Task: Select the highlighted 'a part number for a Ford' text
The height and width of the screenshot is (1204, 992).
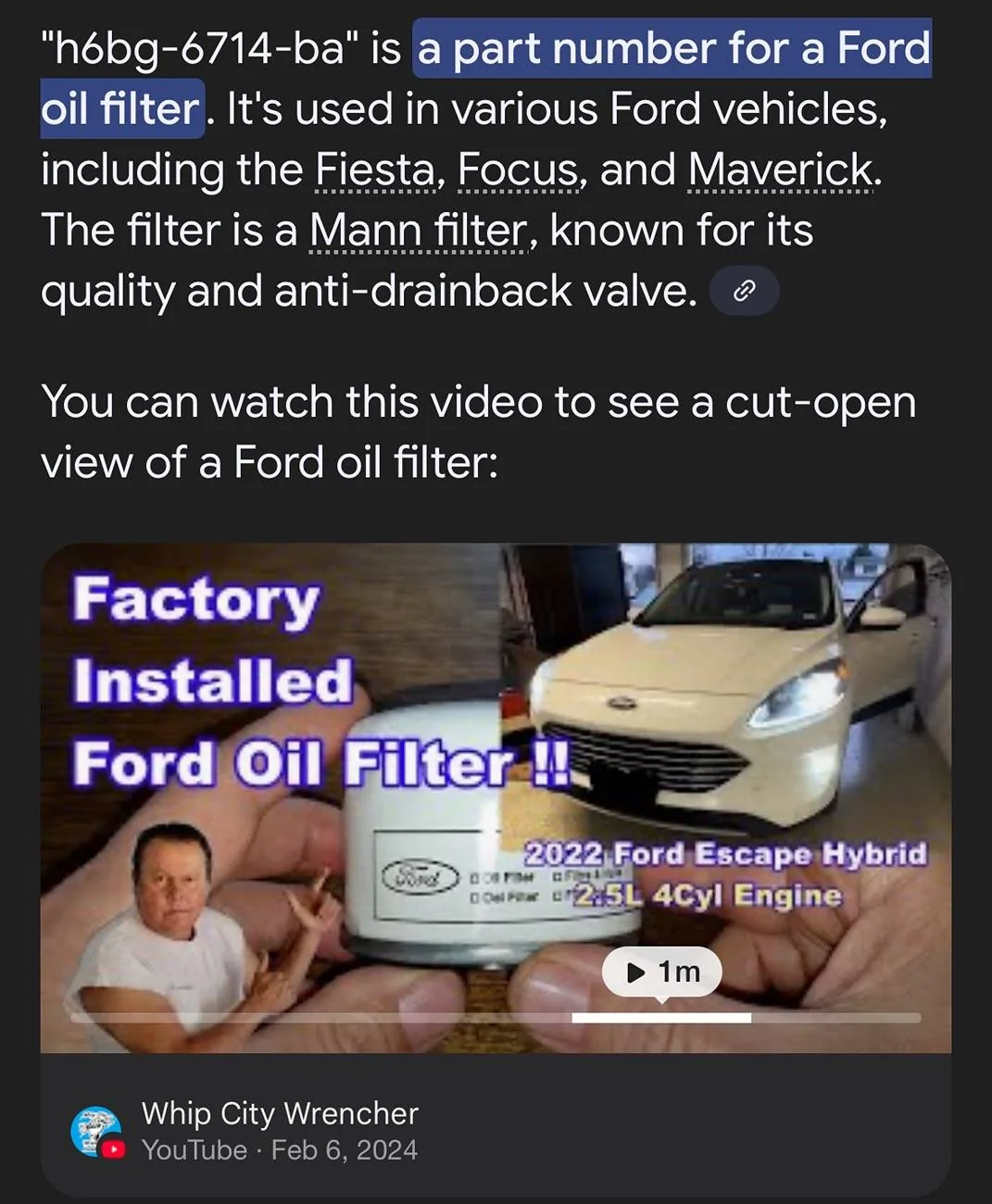Action: coord(673,46)
